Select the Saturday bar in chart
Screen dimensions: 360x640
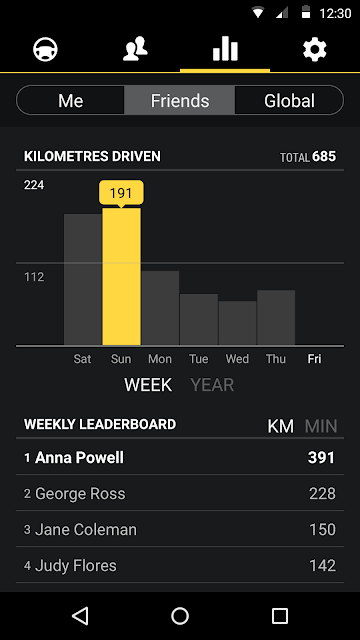pos(83,280)
